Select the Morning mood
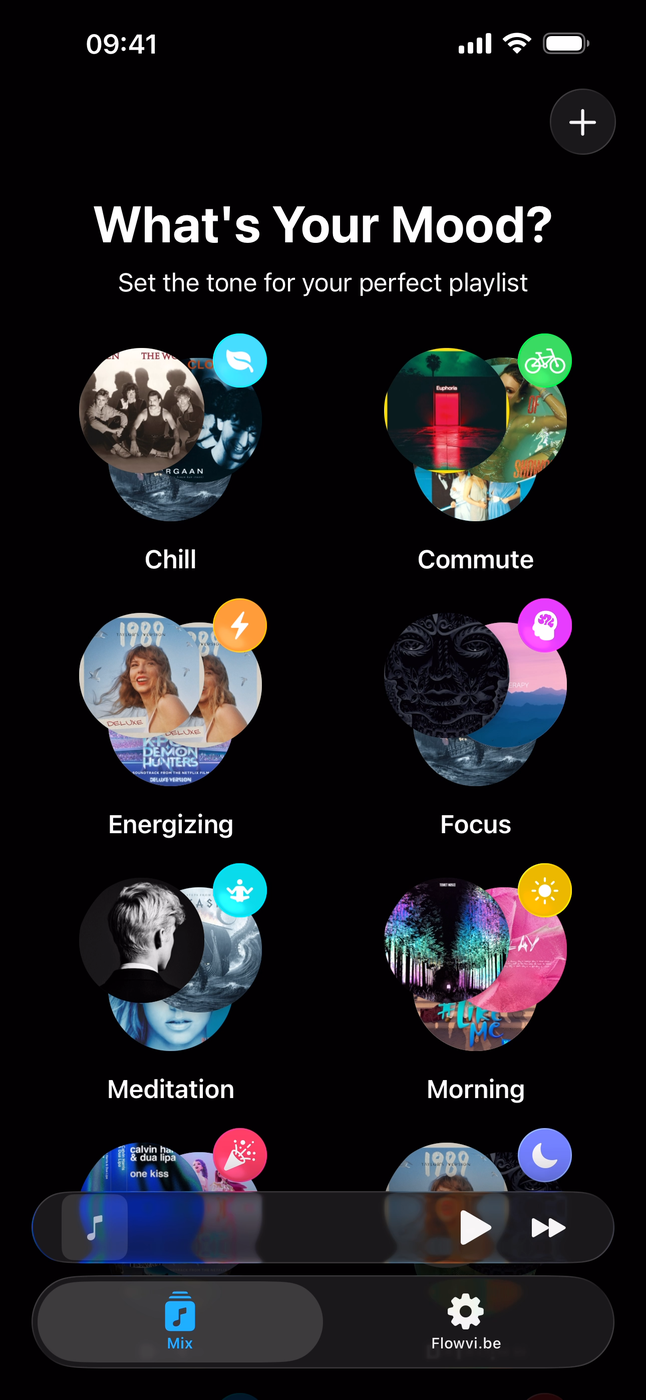646x1400 pixels. coord(475,962)
